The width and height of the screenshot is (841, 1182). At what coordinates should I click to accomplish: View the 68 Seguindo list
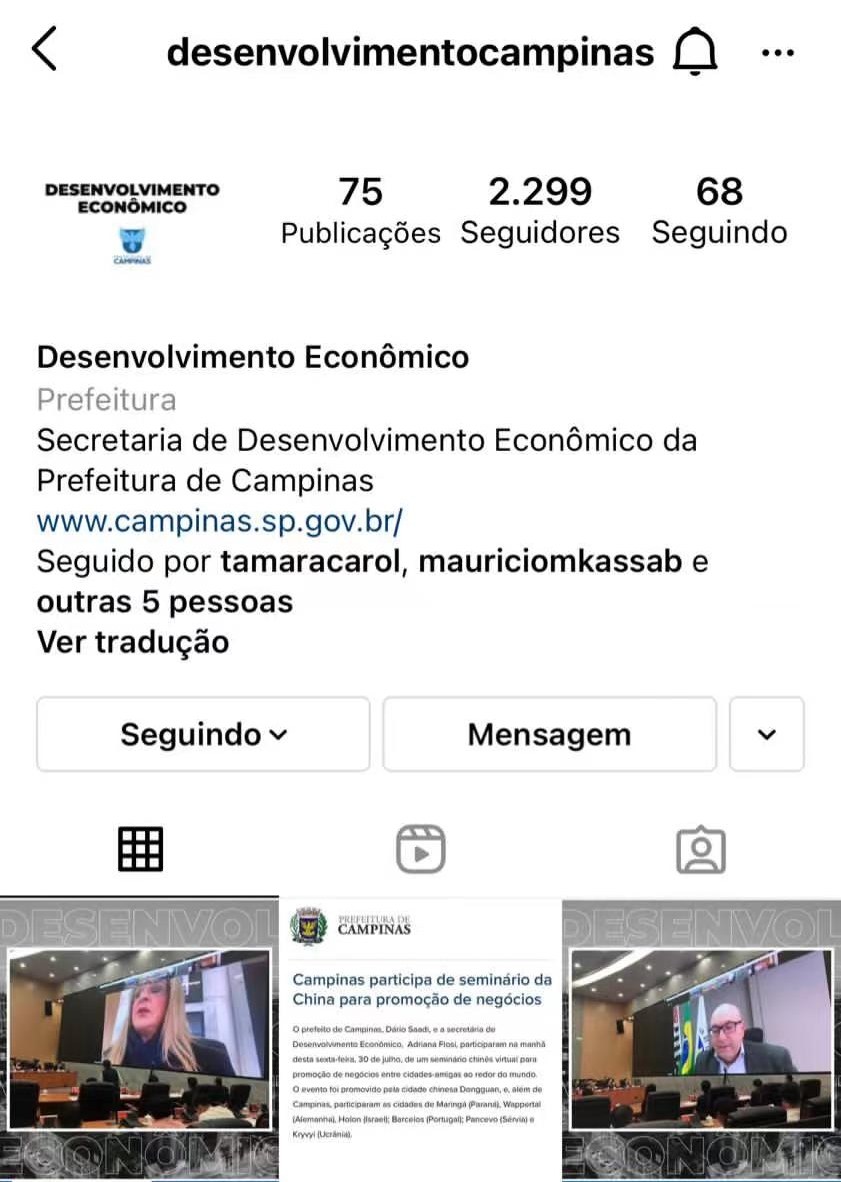pyautogui.click(x=719, y=210)
